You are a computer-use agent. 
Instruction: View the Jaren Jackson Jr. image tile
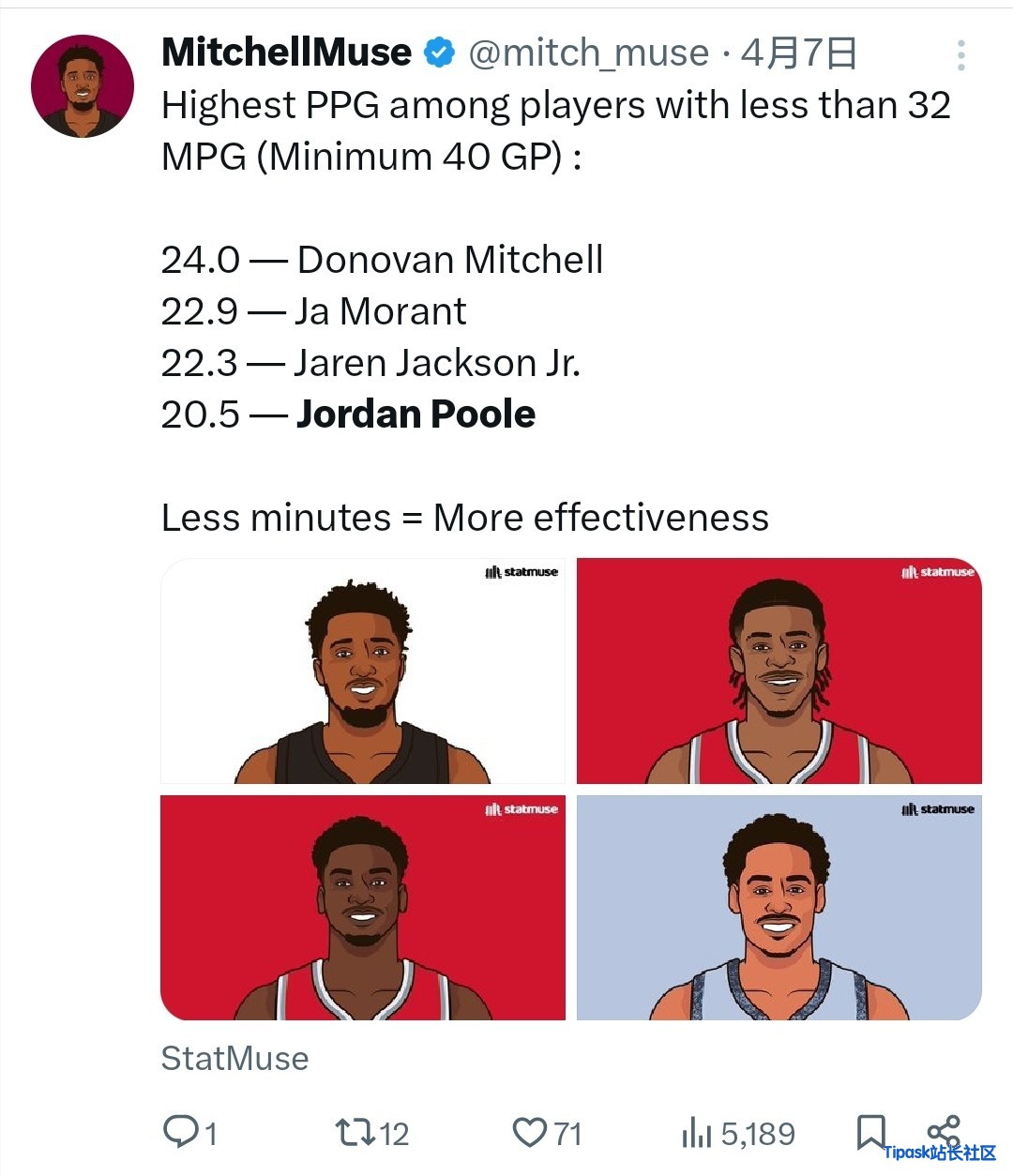pyautogui.click(x=363, y=908)
